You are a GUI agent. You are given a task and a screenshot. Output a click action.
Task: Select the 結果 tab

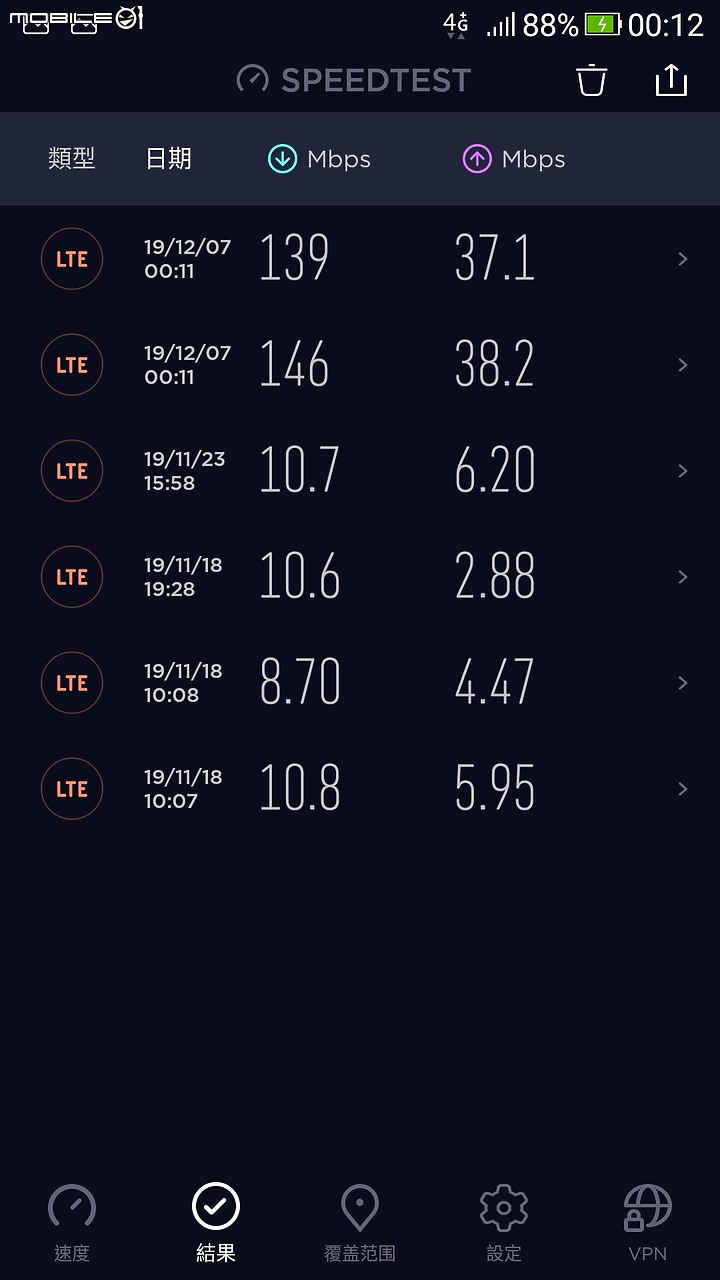[216, 1221]
